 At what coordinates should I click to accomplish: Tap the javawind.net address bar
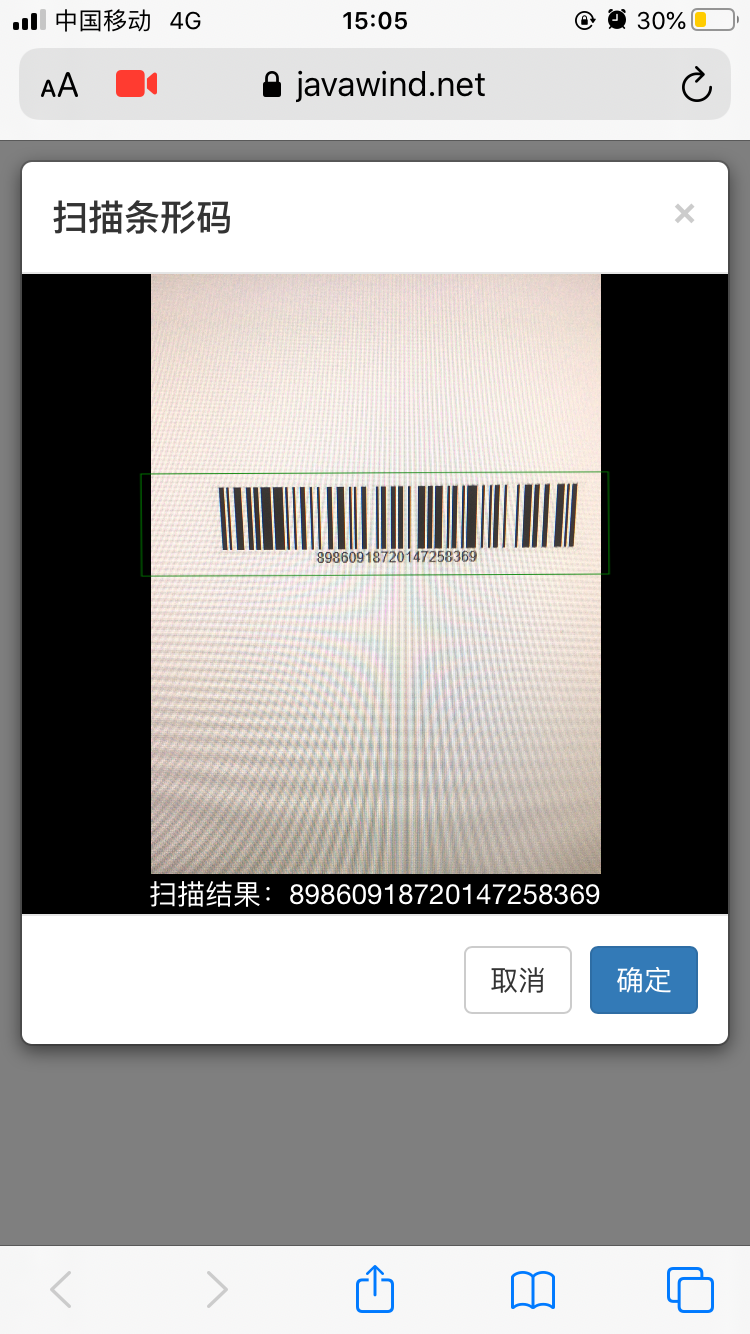coord(390,85)
